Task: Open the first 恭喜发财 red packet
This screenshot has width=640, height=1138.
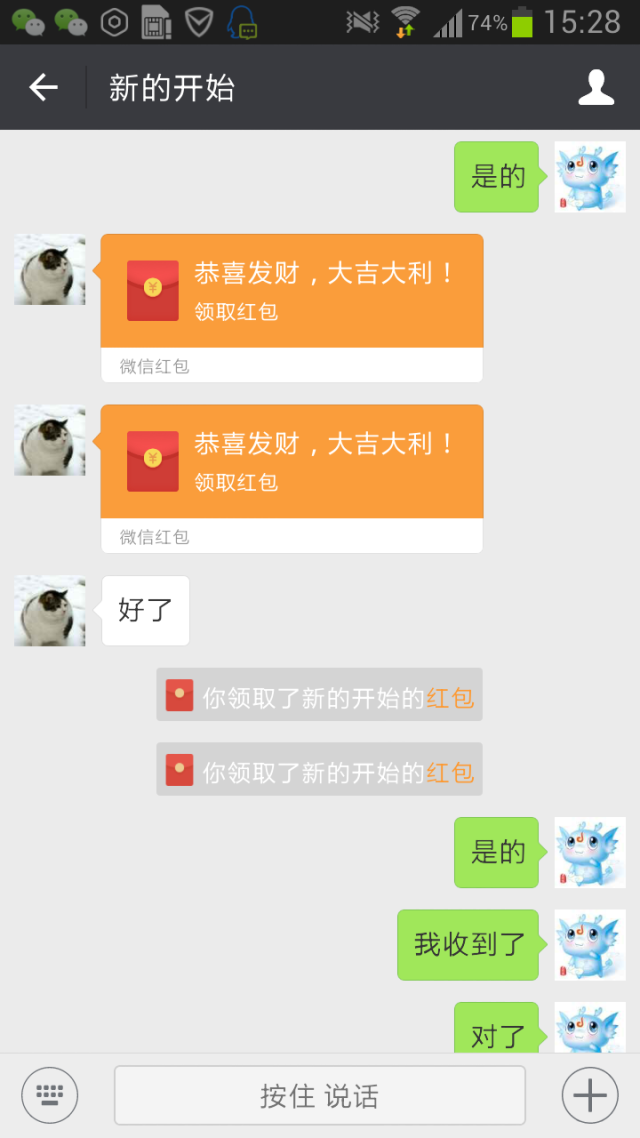Action: click(291, 291)
